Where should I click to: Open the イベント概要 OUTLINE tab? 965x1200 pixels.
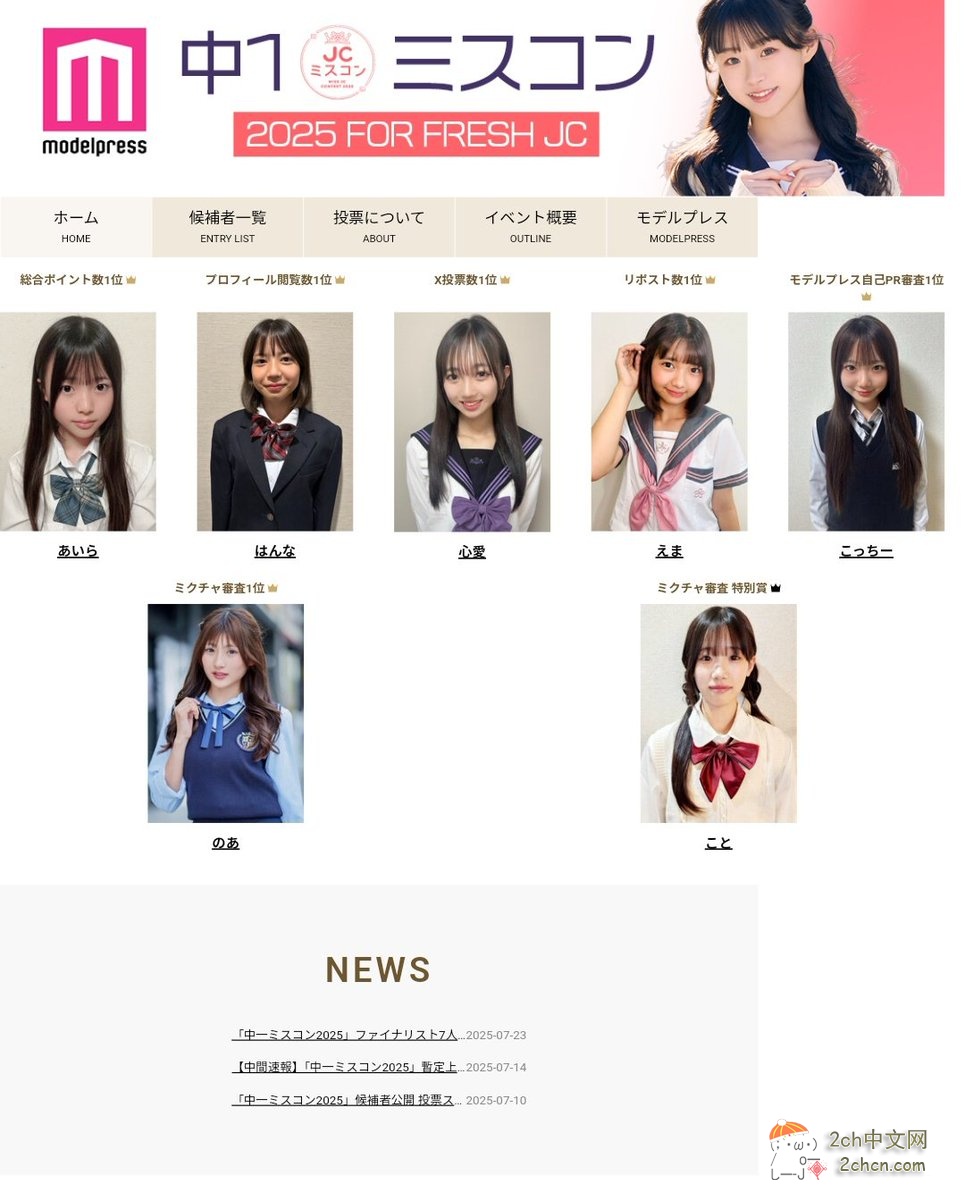pyautogui.click(x=531, y=227)
